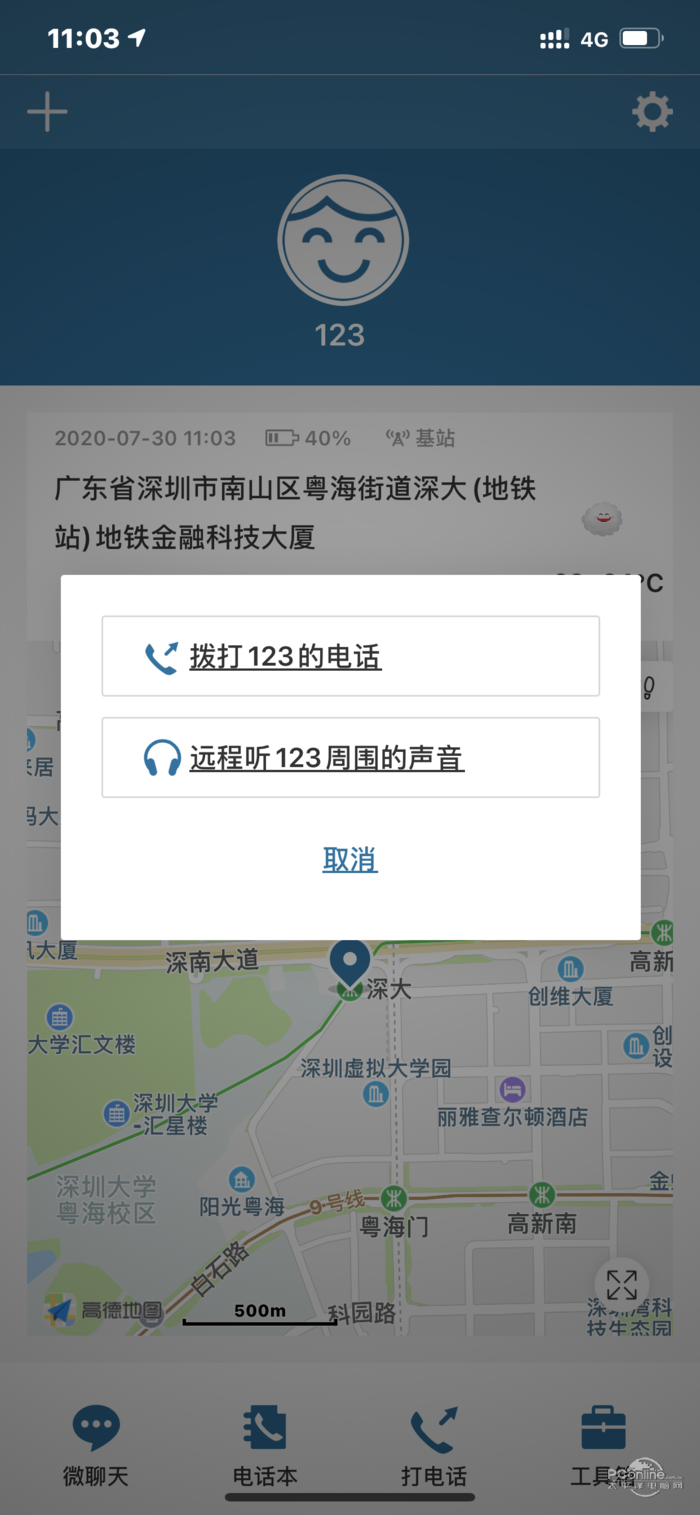Open the 电话本 tab
The image size is (700, 1515).
(x=265, y=1445)
